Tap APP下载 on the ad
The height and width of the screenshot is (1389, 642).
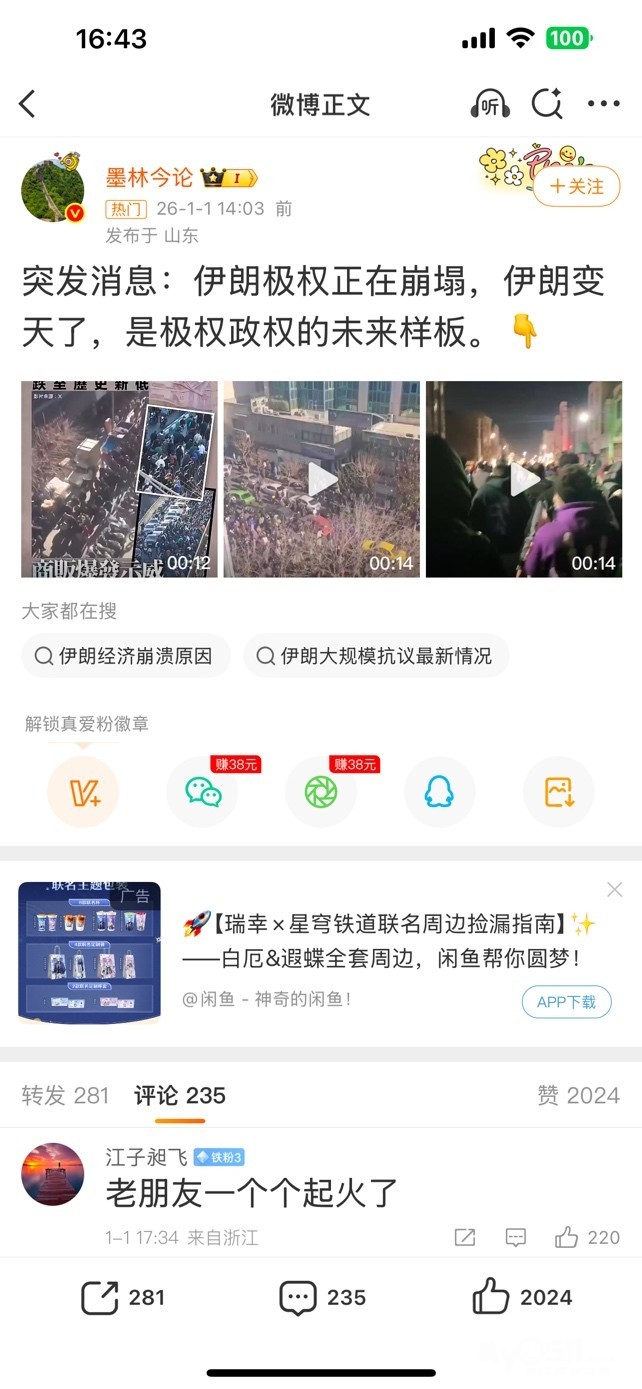click(x=566, y=1002)
